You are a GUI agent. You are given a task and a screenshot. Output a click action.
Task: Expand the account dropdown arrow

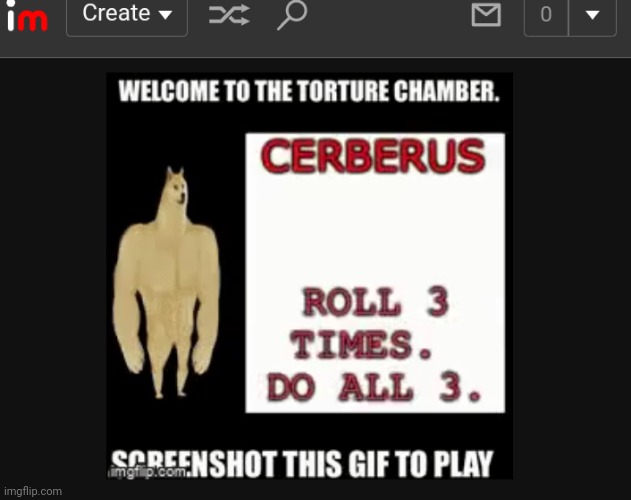(x=592, y=15)
